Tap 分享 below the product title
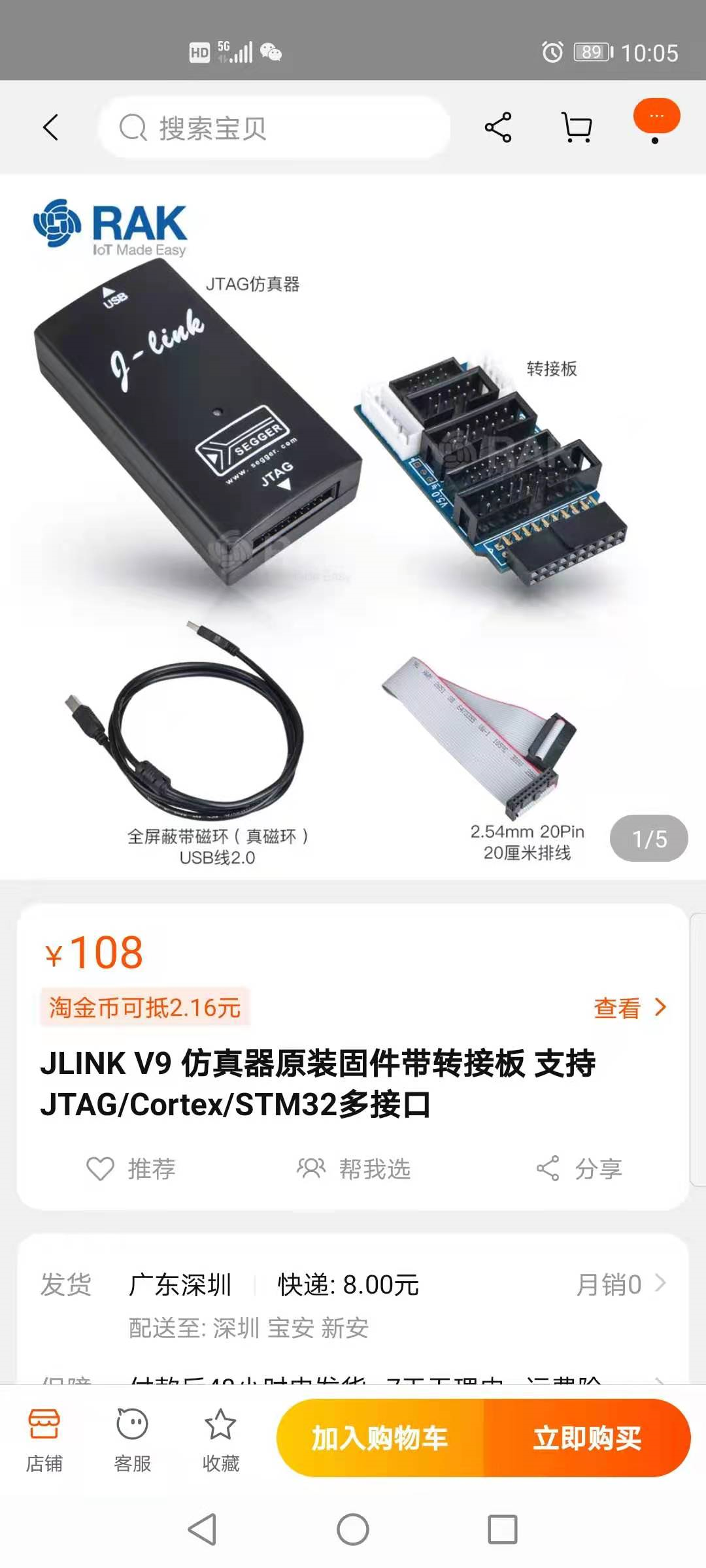 point(579,1169)
